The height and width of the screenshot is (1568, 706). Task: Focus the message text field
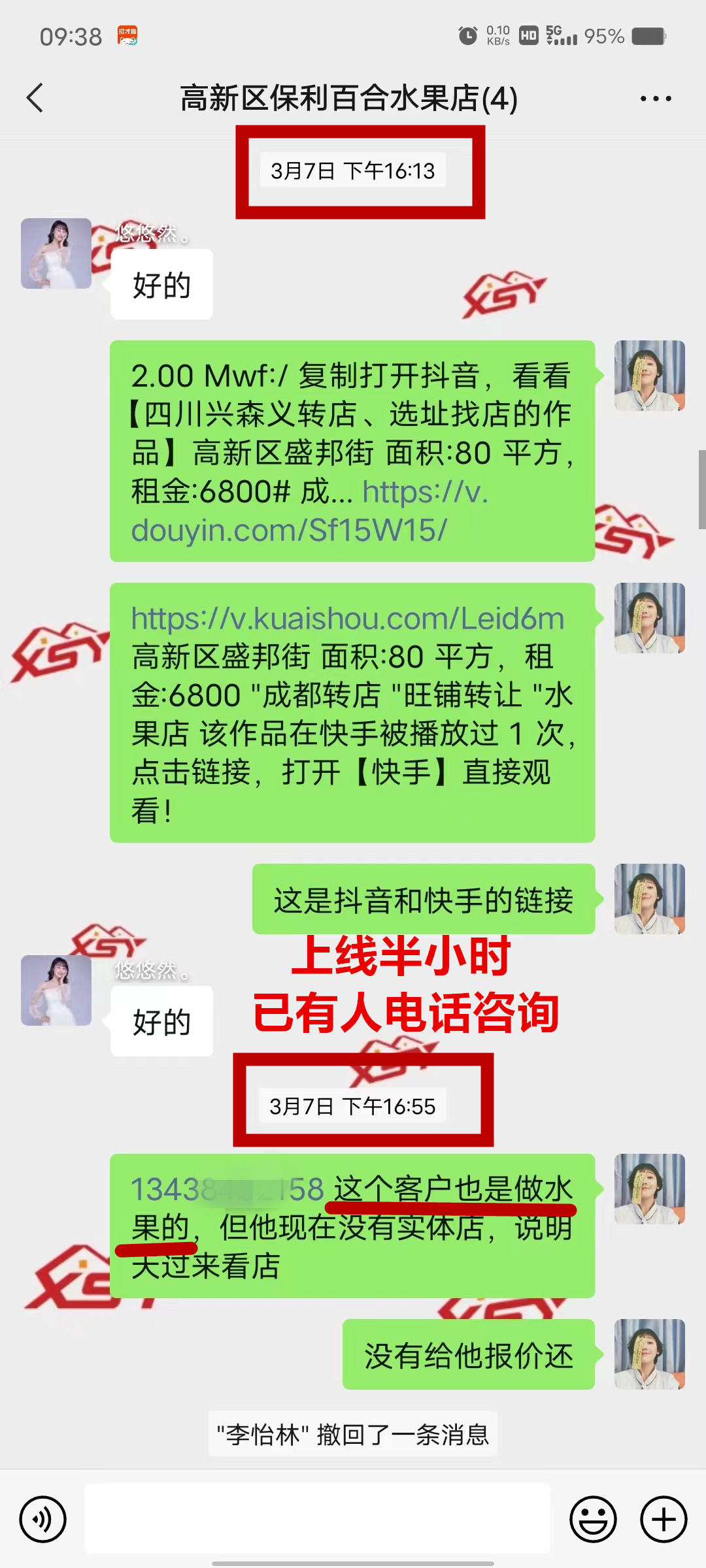click(318, 1519)
